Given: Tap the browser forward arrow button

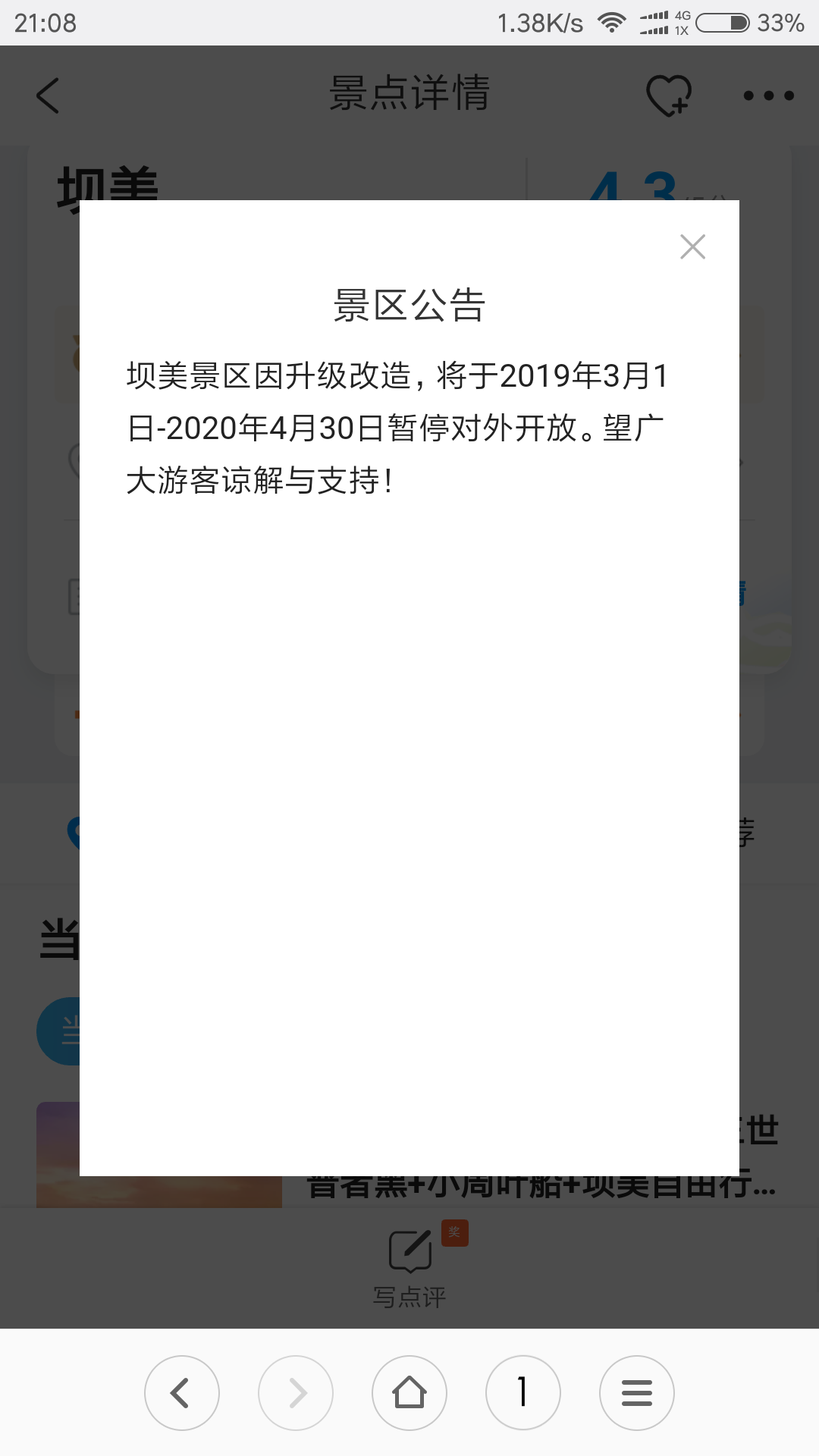Looking at the screenshot, I should point(296,1393).
